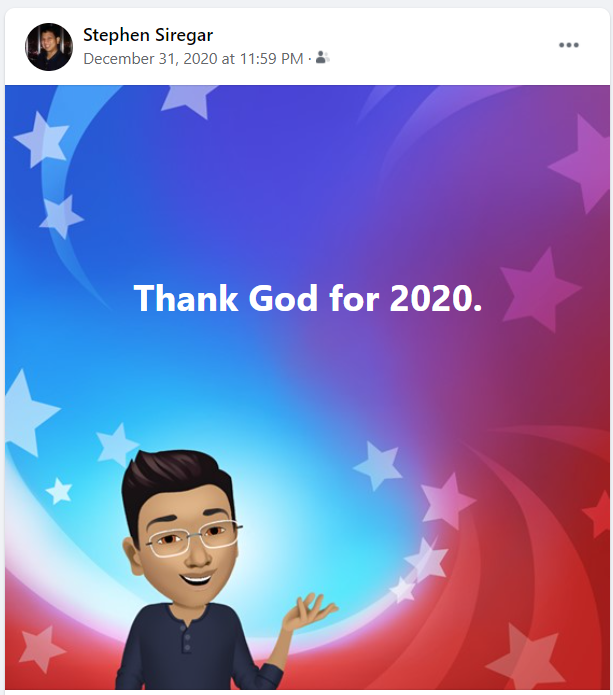Screen dimensions: 613x695
Task: Open the Stephen Siregar profile name link
Action: tap(148, 35)
